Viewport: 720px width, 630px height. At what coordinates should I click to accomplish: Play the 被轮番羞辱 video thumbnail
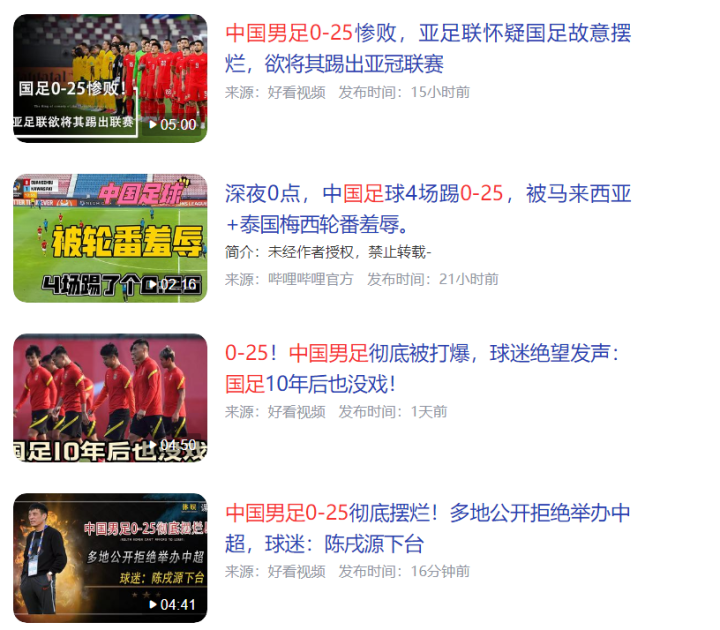110,238
